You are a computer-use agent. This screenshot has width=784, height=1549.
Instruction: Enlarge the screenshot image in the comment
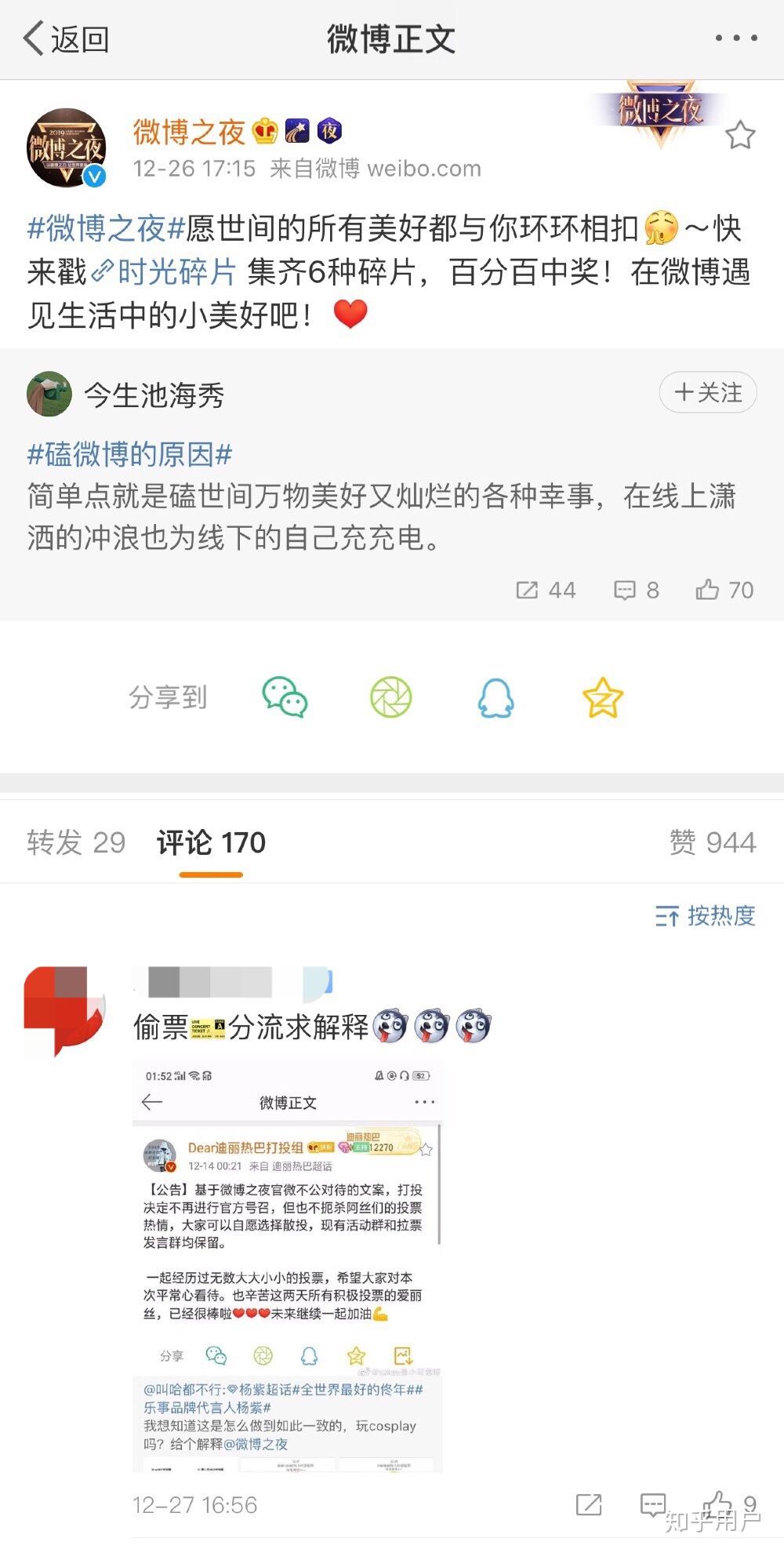pyautogui.click(x=287, y=1265)
